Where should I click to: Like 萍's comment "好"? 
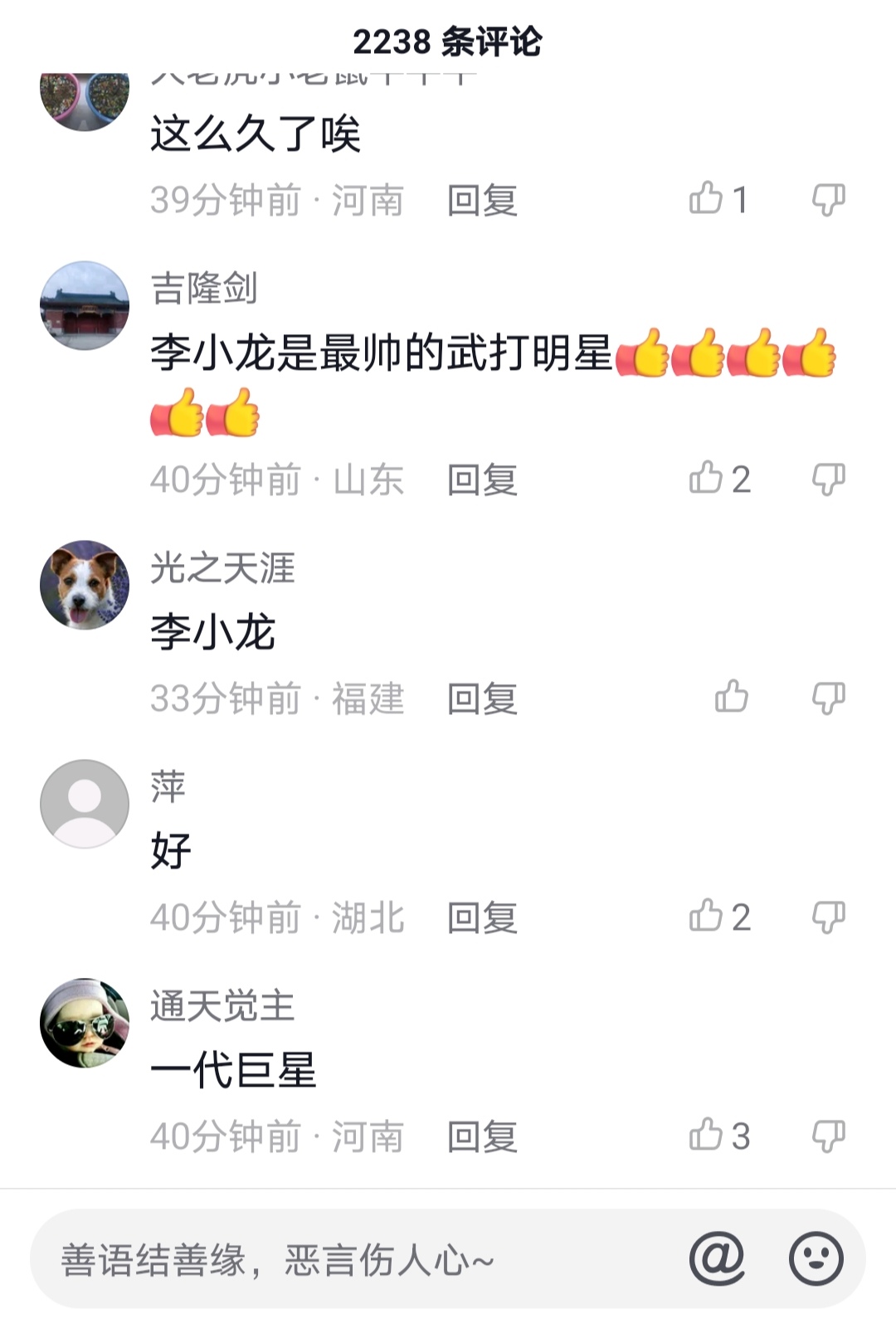click(x=706, y=917)
